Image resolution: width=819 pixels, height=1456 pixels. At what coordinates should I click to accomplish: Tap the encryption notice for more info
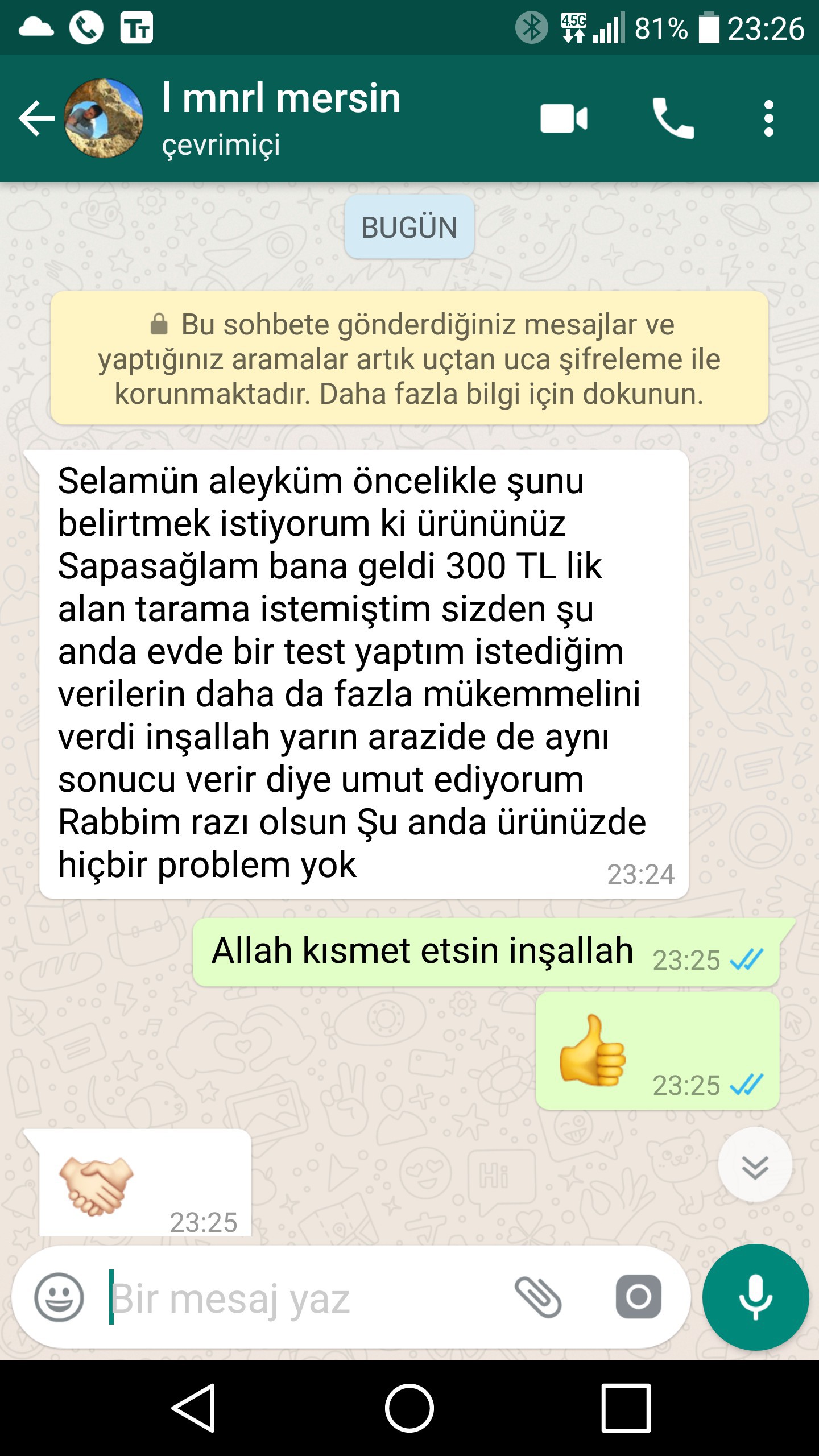[409, 358]
